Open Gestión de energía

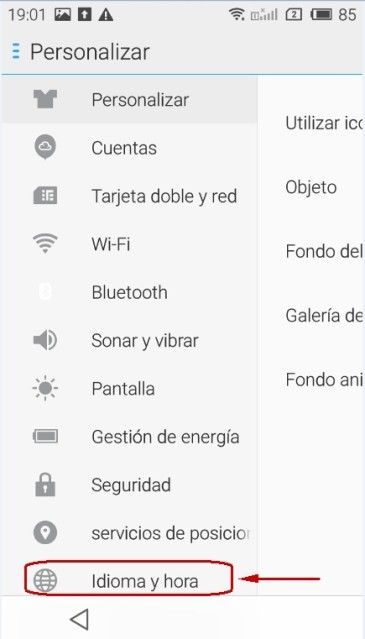[x=129, y=436]
